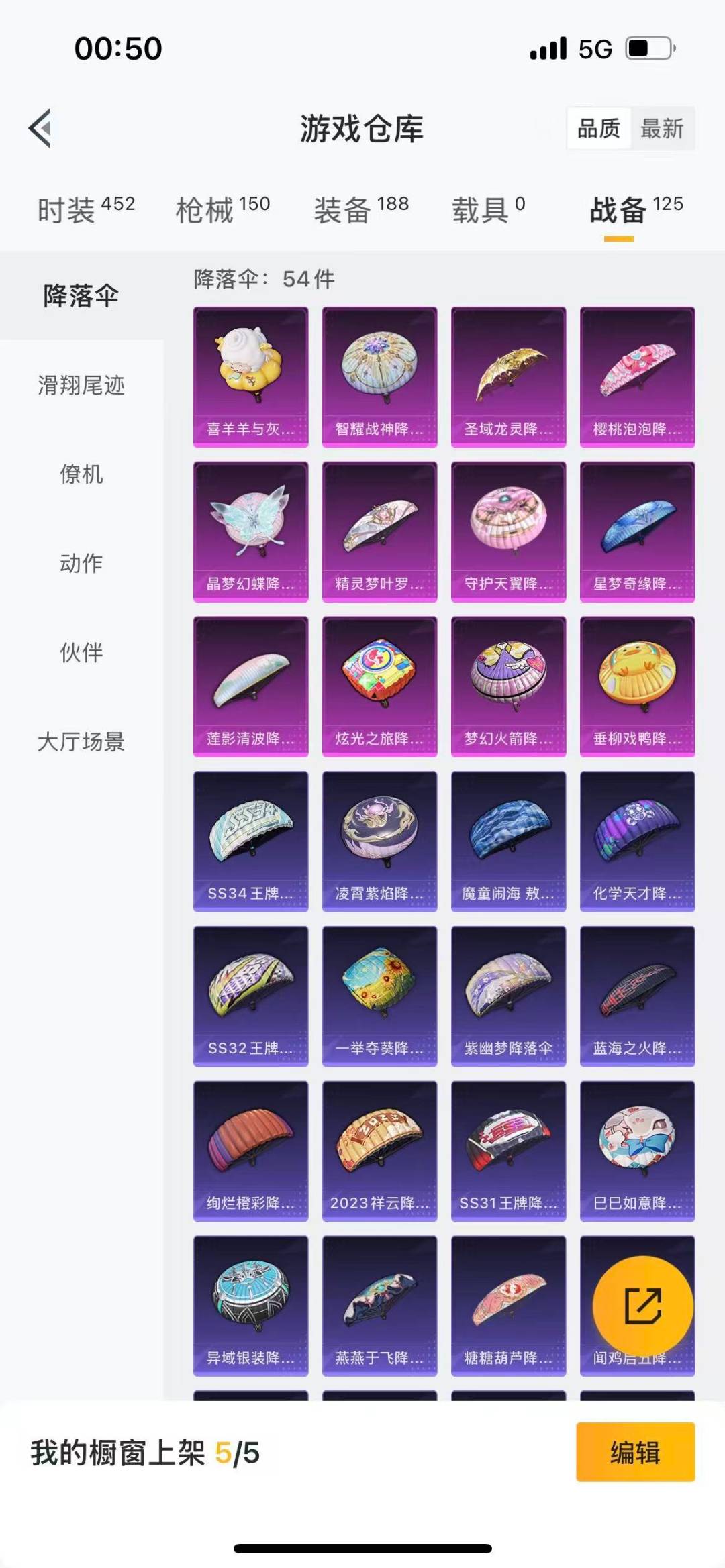Switch to the 装备 tab
The width and height of the screenshot is (725, 1568).
pyautogui.click(x=361, y=209)
